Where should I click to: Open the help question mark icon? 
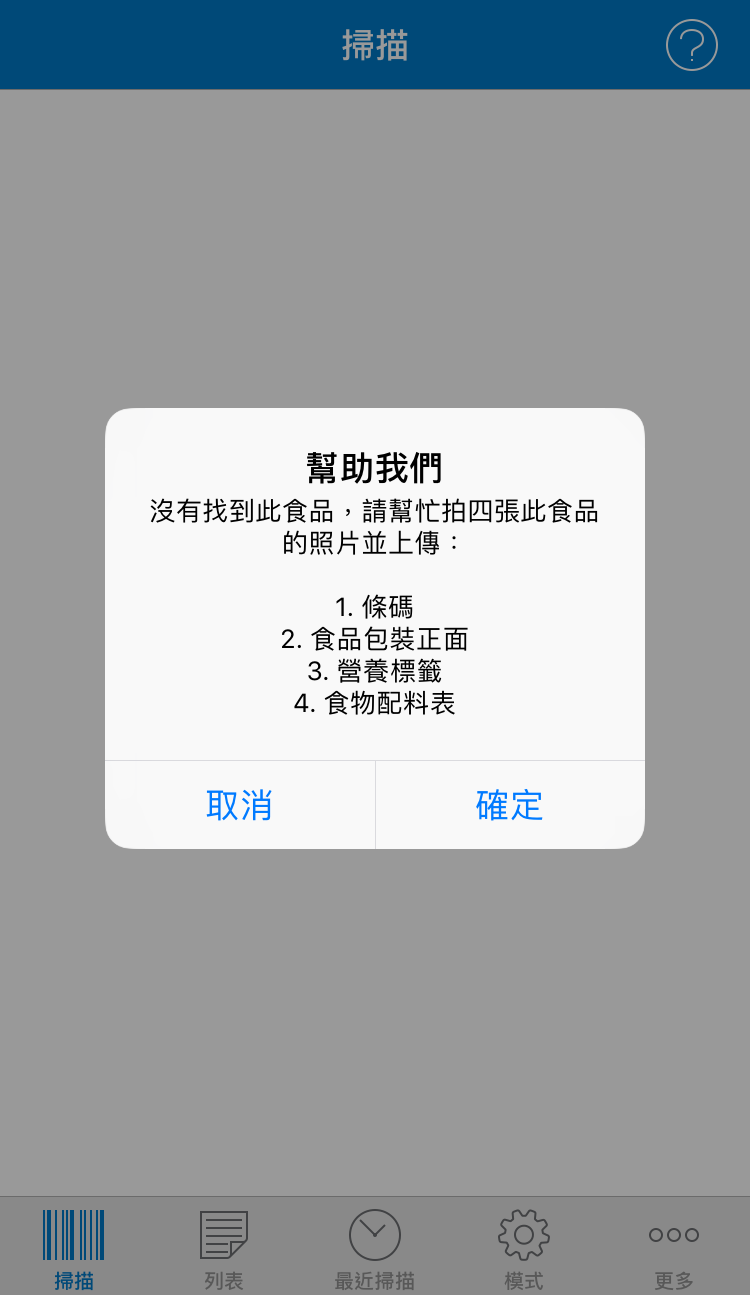coord(691,46)
